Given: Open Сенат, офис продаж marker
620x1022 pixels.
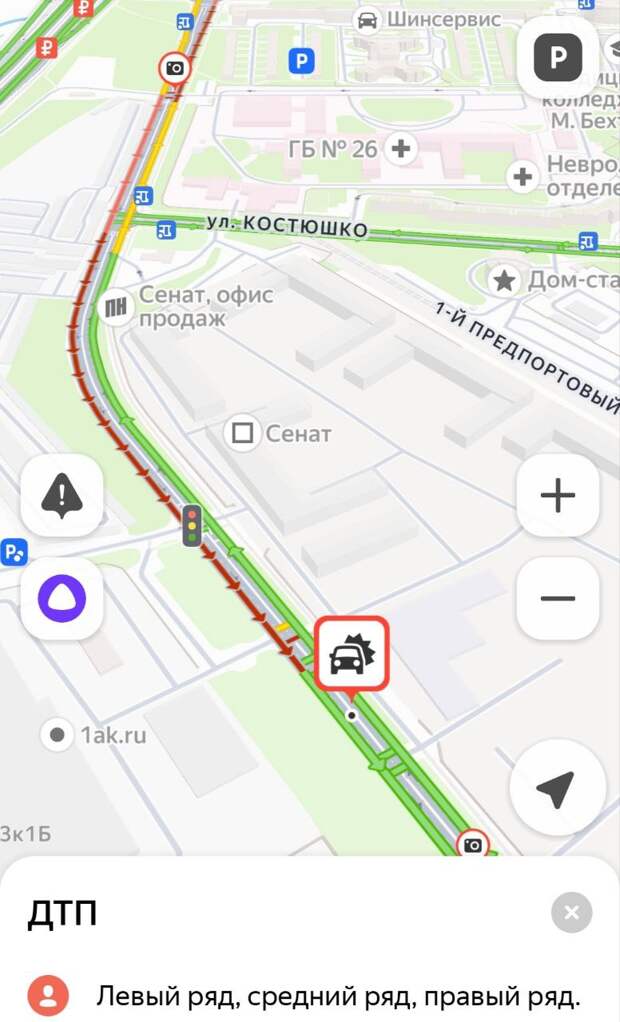Looking at the screenshot, I should coord(117,305).
